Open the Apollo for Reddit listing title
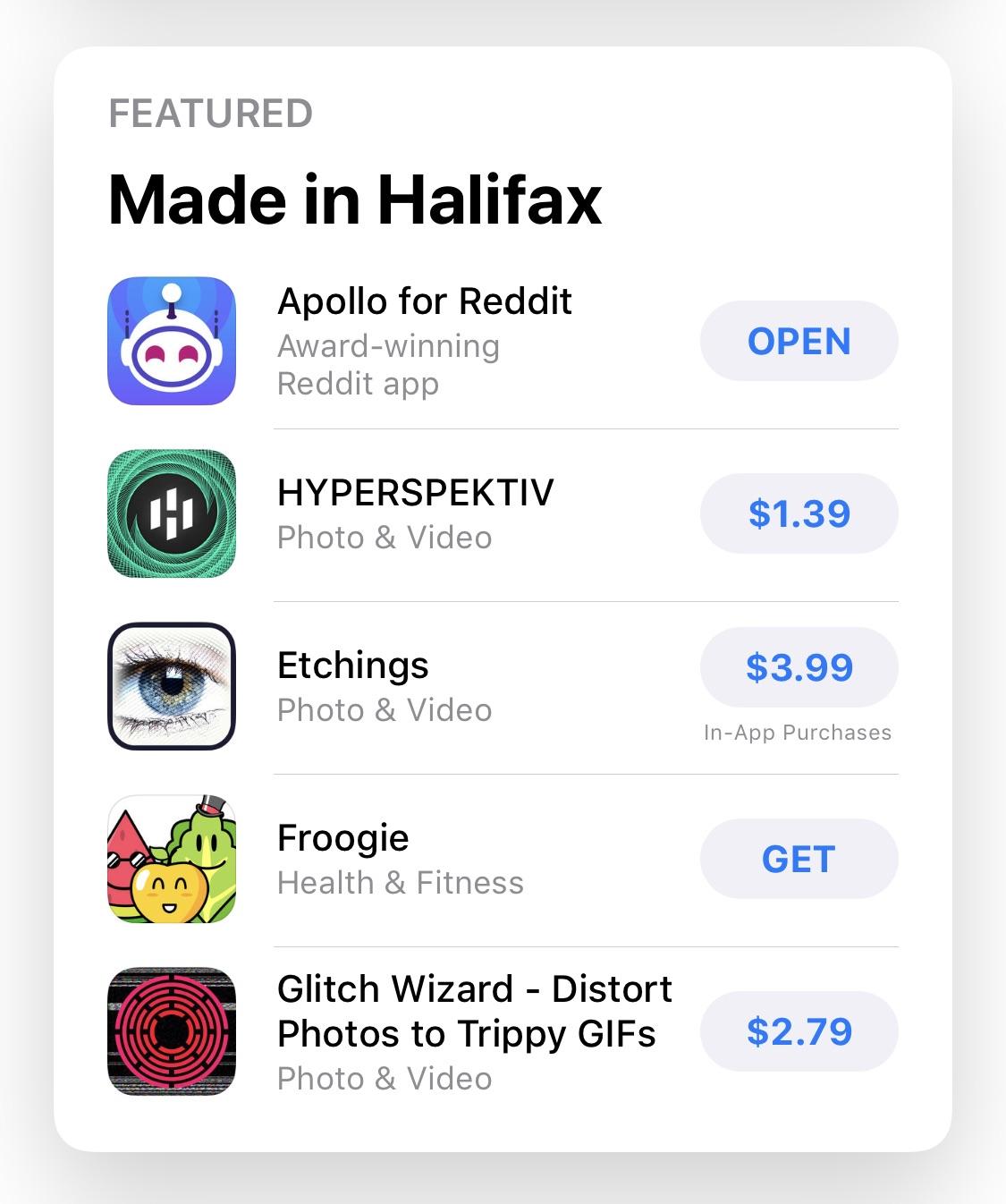The width and height of the screenshot is (1006, 1204). [424, 301]
